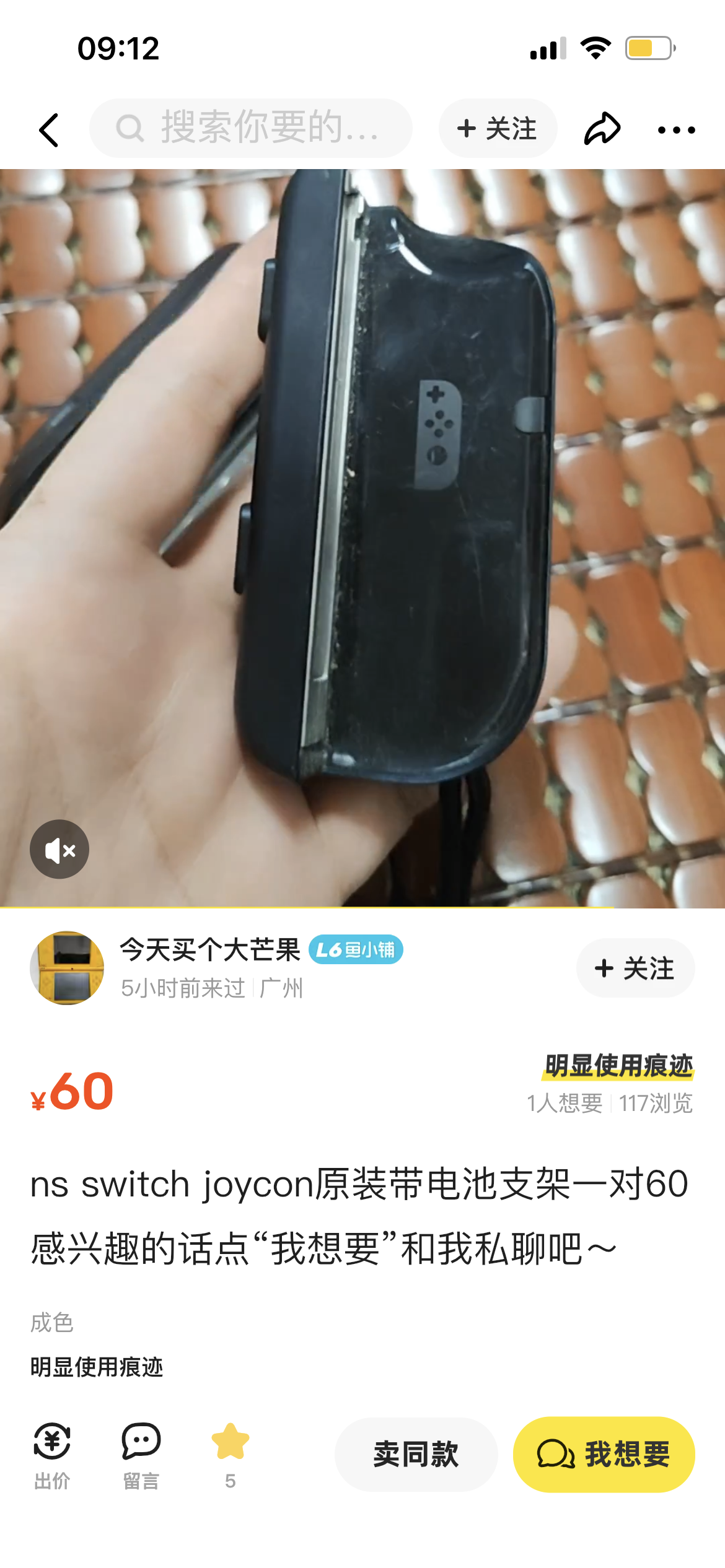Open 留言 to leave a comment
The height and width of the screenshot is (1568, 725).
pos(141,1456)
